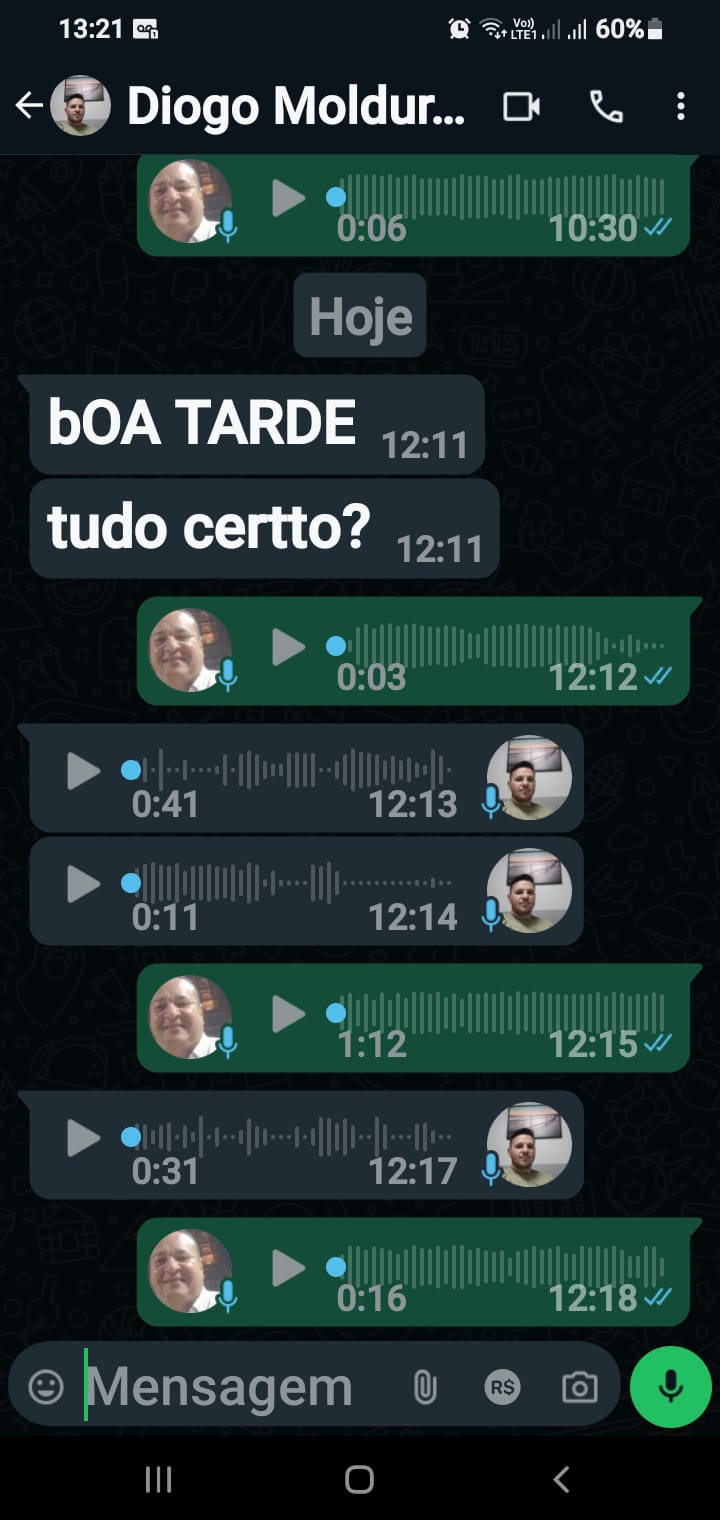Image resolution: width=720 pixels, height=1520 pixels.
Task: Play the 0:41 voice message from 12:13
Action: [x=83, y=771]
